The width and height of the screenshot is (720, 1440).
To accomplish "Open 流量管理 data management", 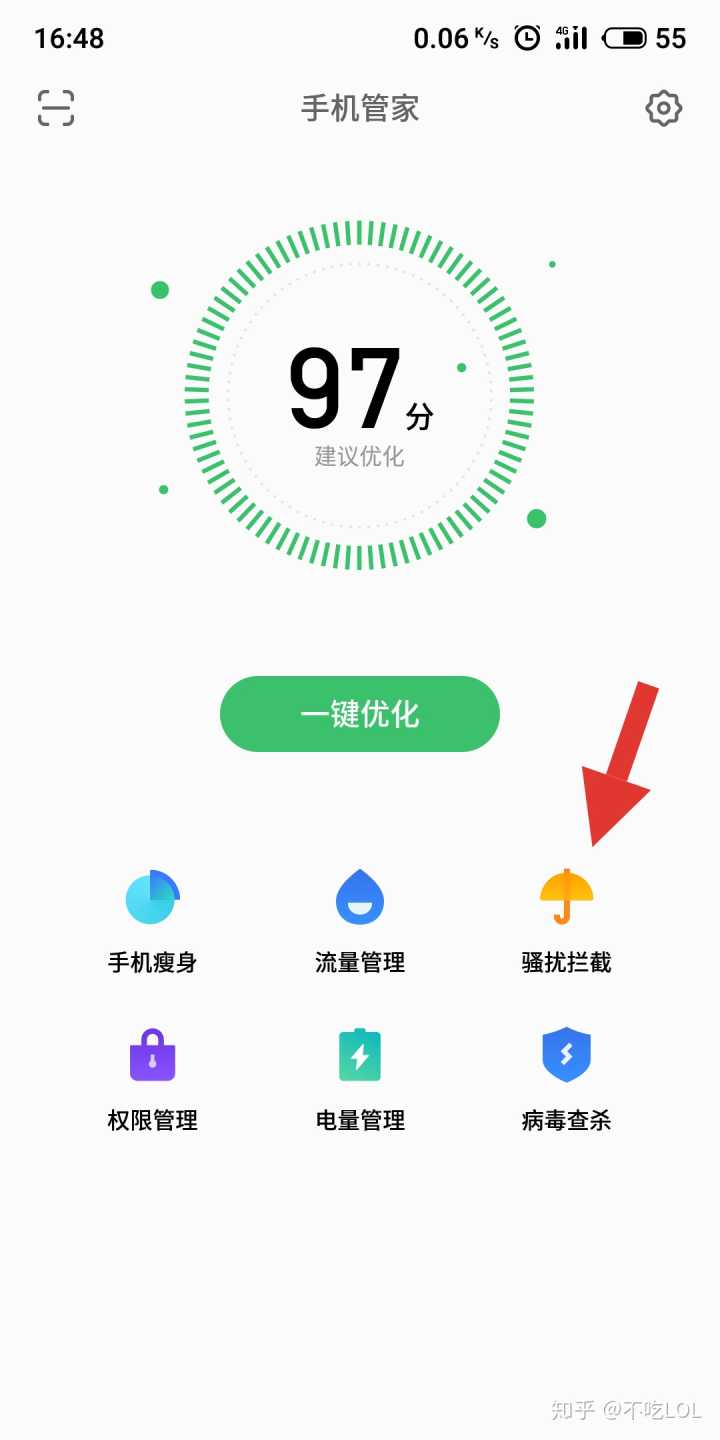I will coord(360,920).
